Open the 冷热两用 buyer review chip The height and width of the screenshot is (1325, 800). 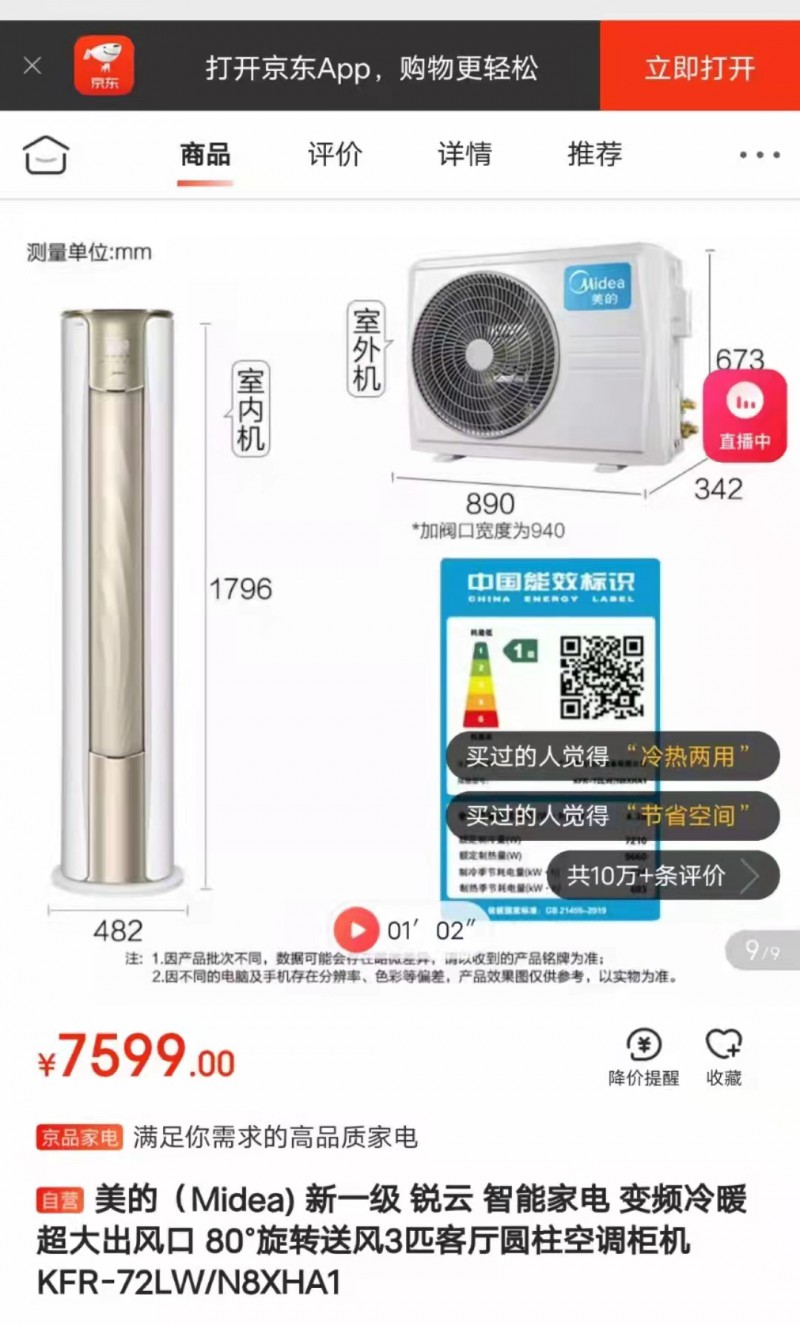click(x=612, y=756)
